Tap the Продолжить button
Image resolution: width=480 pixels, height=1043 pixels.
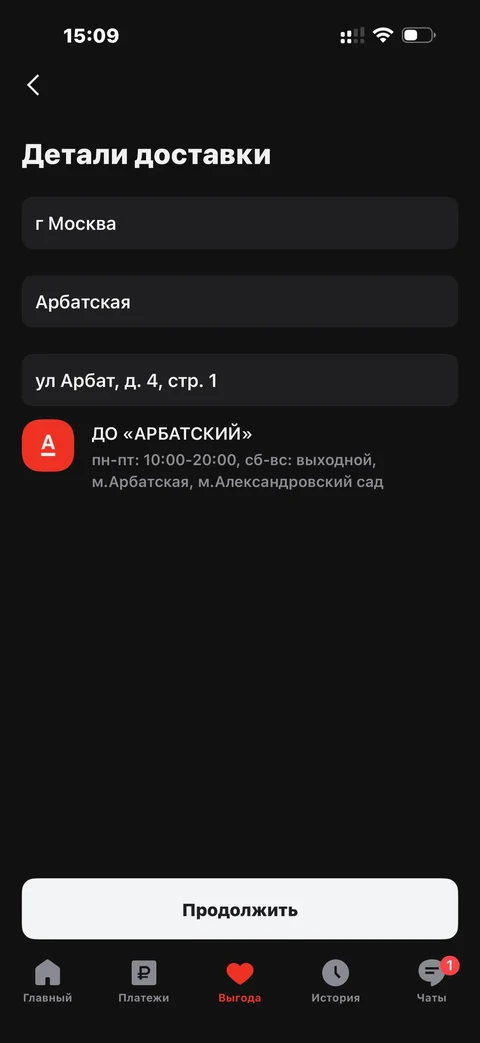click(x=240, y=909)
